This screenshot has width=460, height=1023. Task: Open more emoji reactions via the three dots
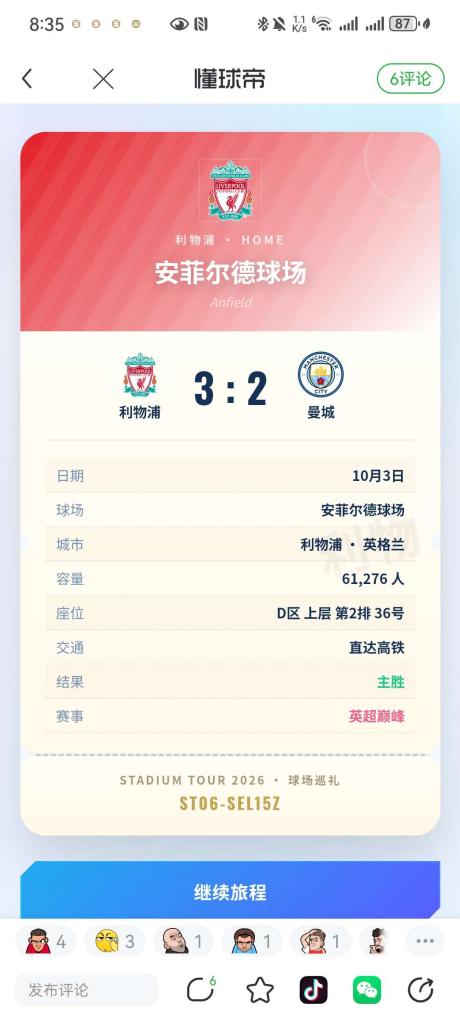pos(425,941)
